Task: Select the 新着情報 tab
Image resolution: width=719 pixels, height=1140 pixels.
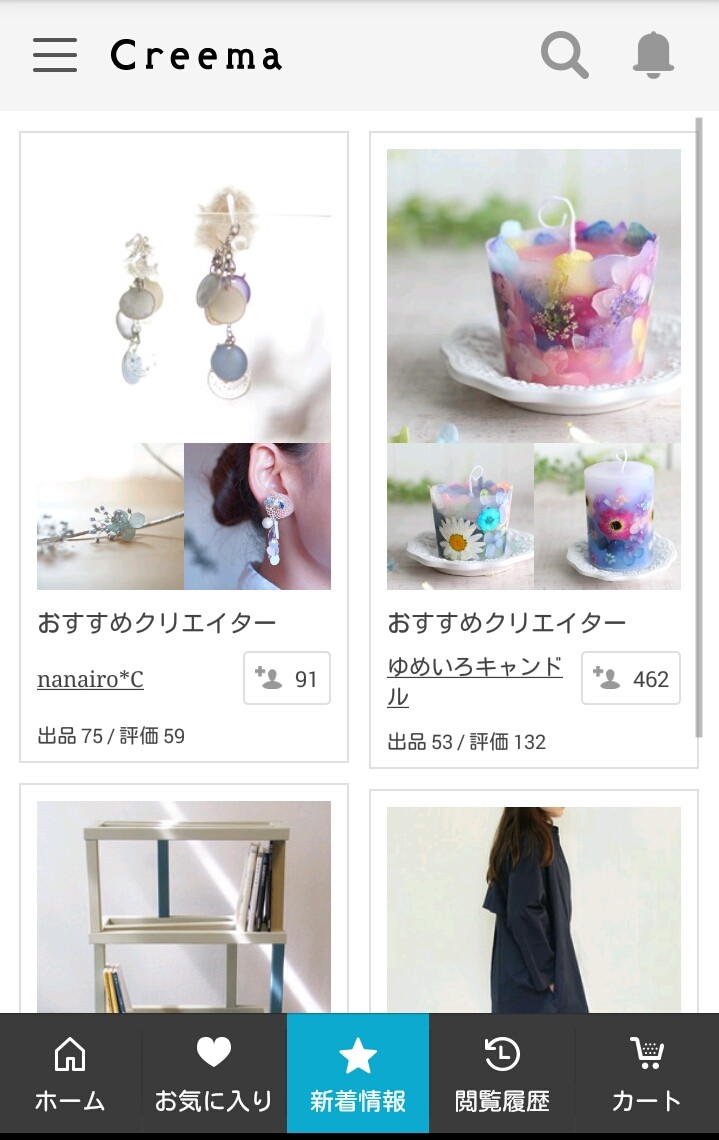Action: point(358,1075)
